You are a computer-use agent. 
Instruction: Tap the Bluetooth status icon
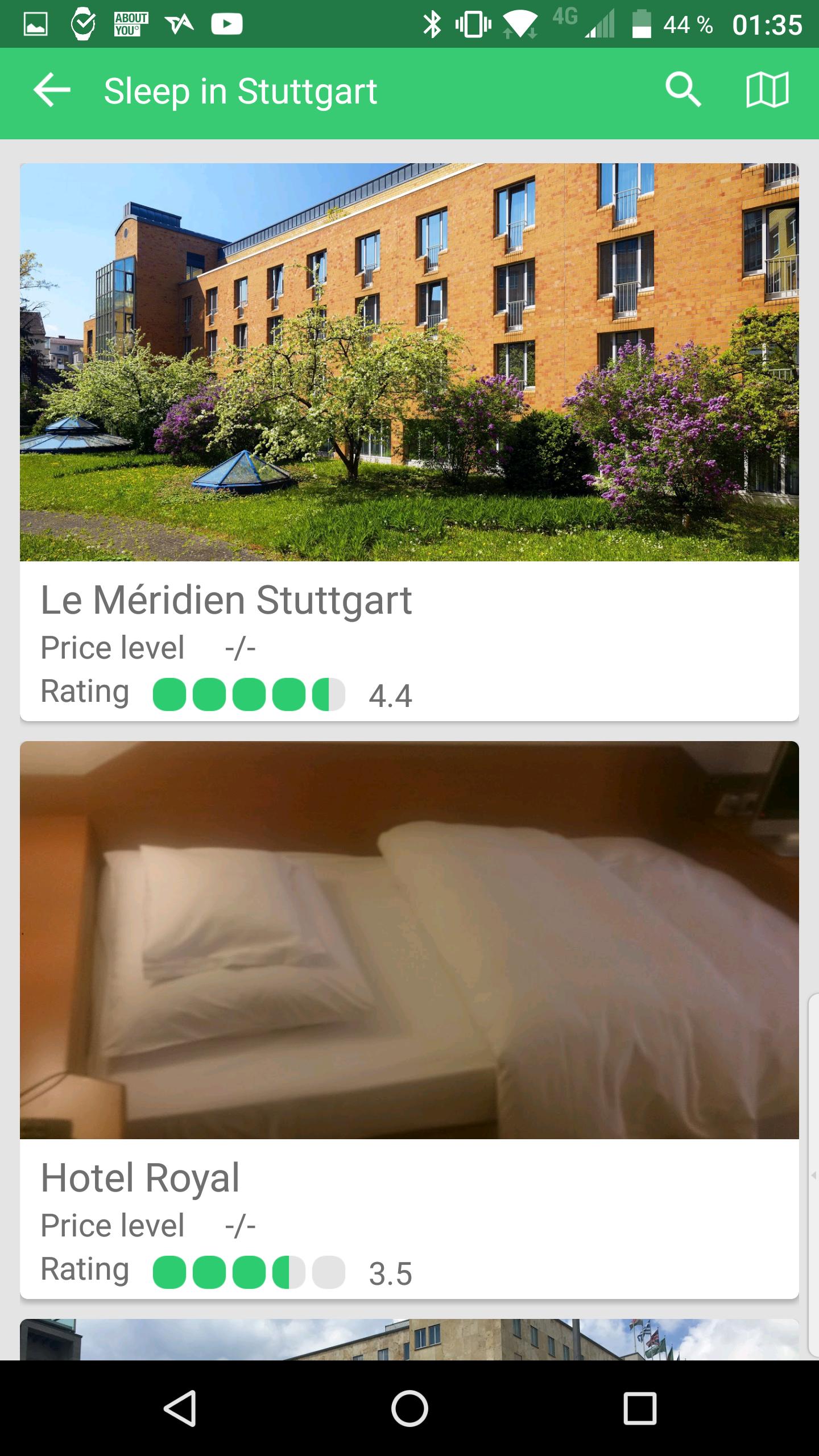tap(433, 24)
